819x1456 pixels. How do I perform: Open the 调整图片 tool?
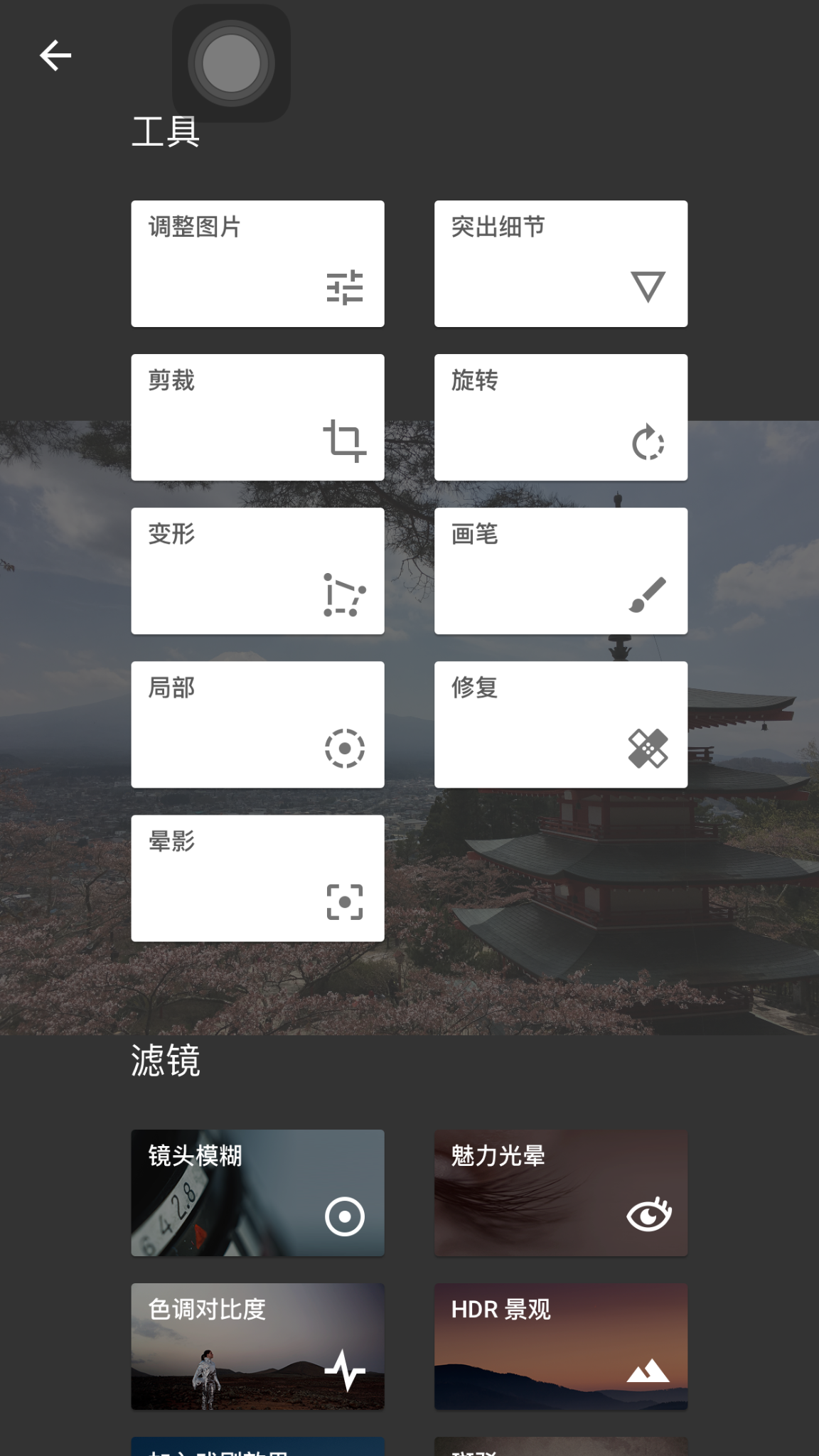pos(257,264)
